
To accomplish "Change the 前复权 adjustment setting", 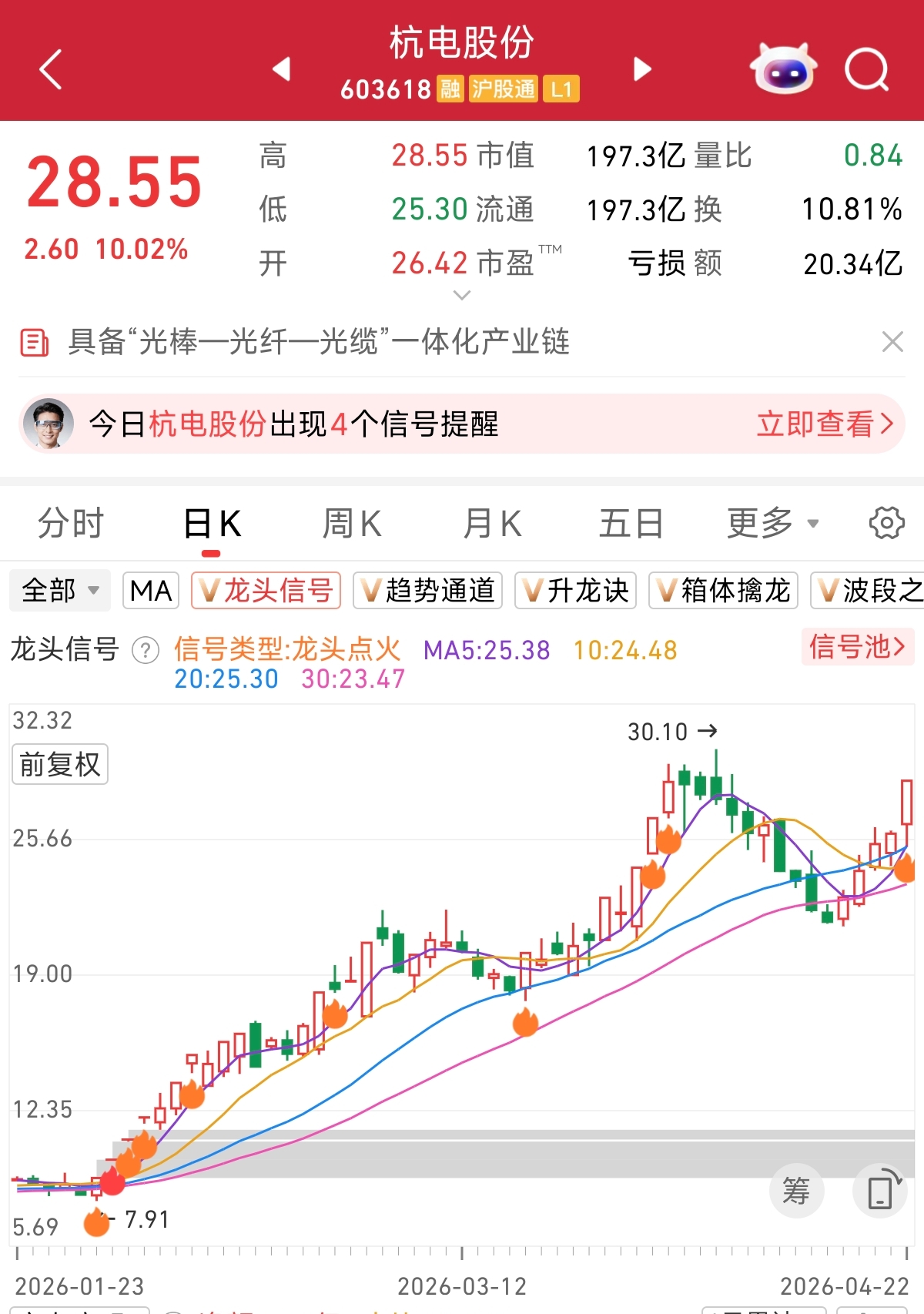I will (60, 764).
